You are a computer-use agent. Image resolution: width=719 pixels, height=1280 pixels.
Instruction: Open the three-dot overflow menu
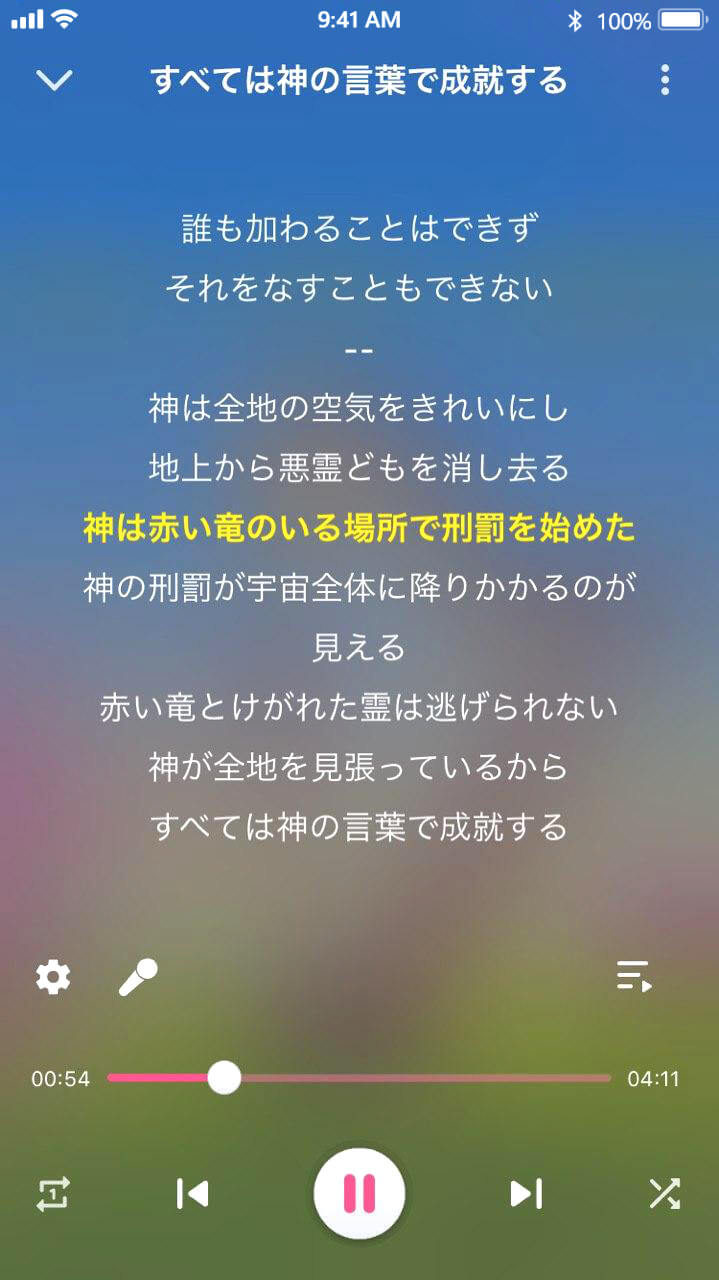click(x=665, y=80)
